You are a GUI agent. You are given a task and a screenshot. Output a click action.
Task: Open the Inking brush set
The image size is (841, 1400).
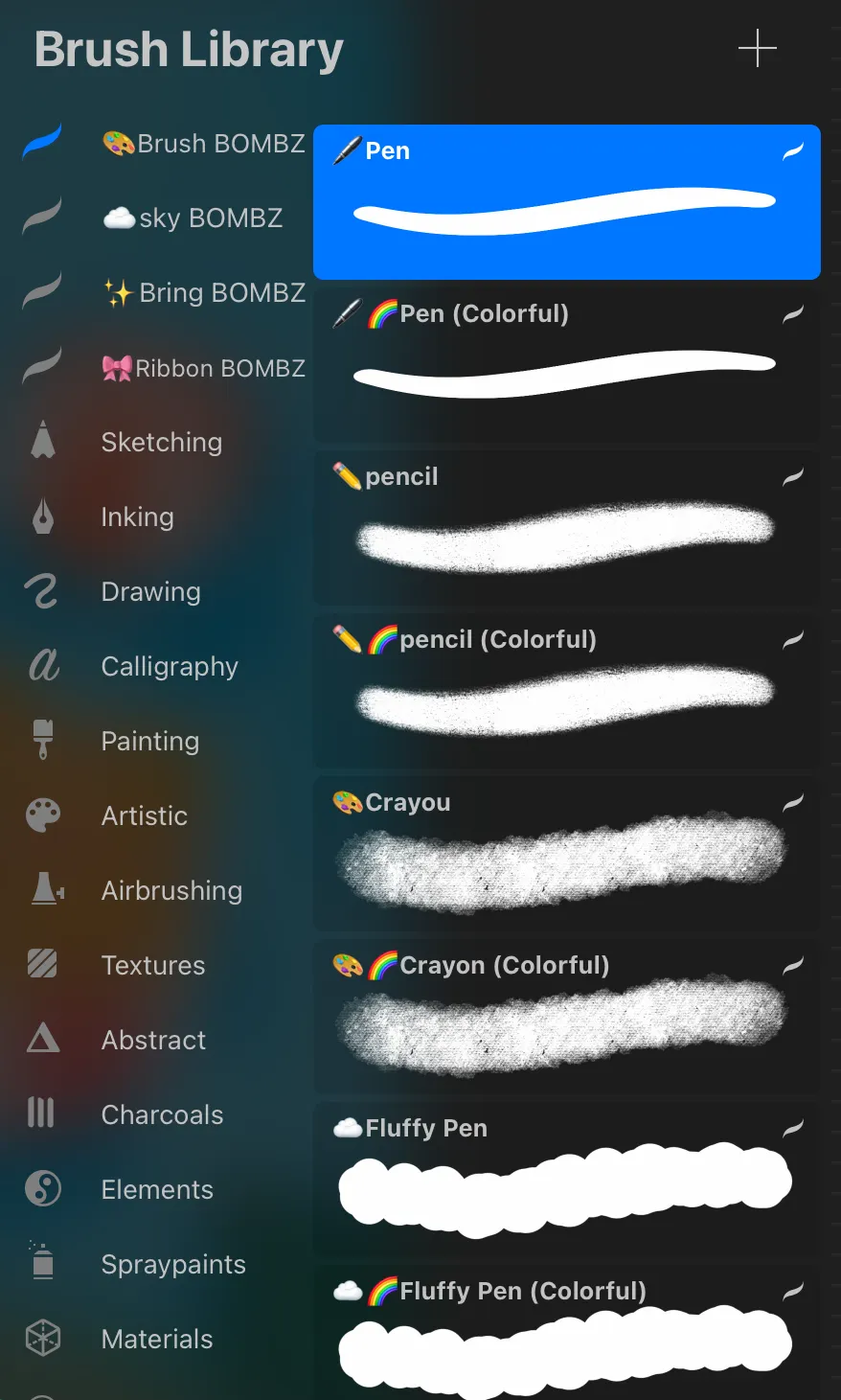point(137,517)
